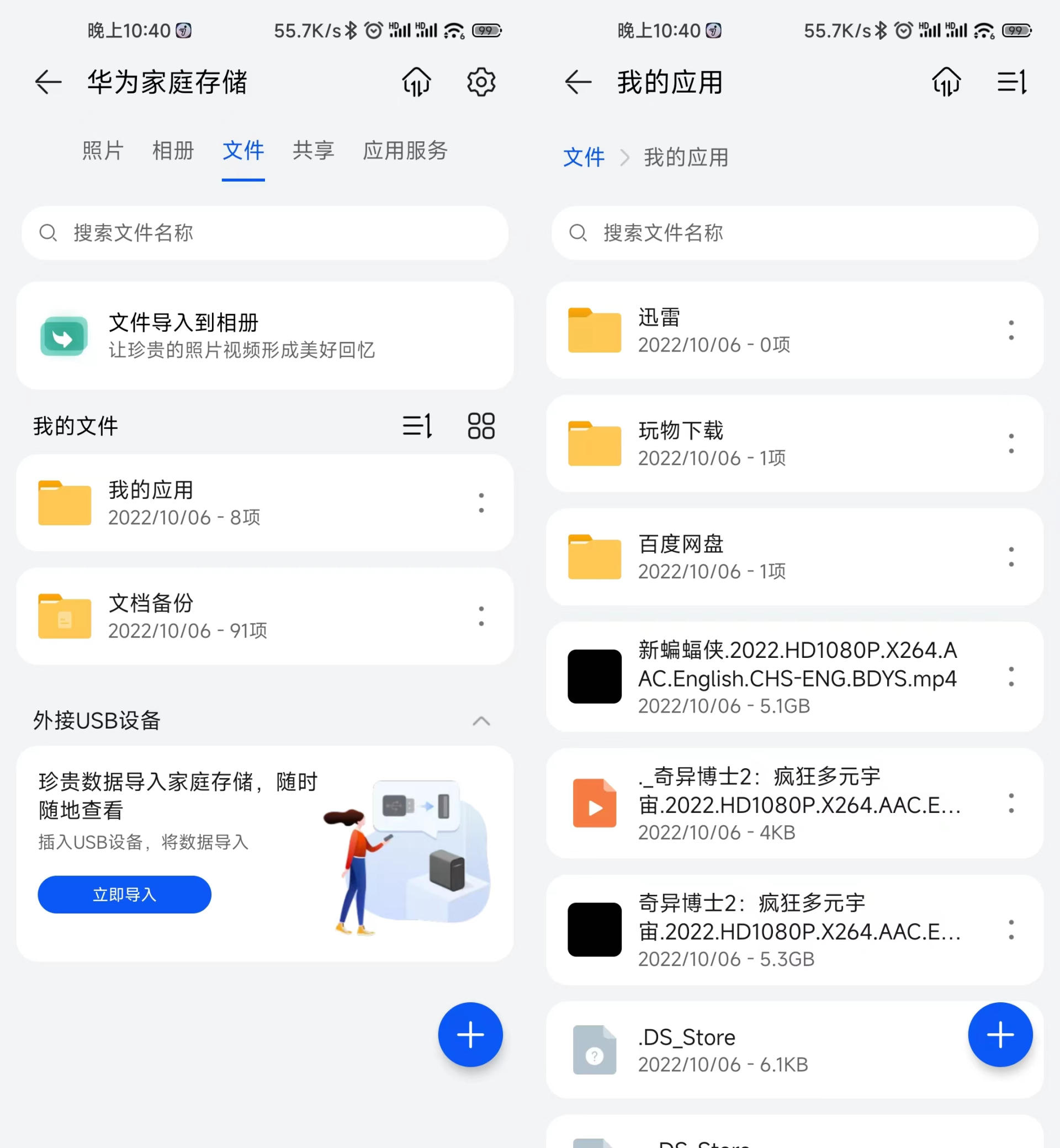This screenshot has height=1148, width=1060.
Task: Collapse the 外接USB设备 section
Action: [482, 722]
